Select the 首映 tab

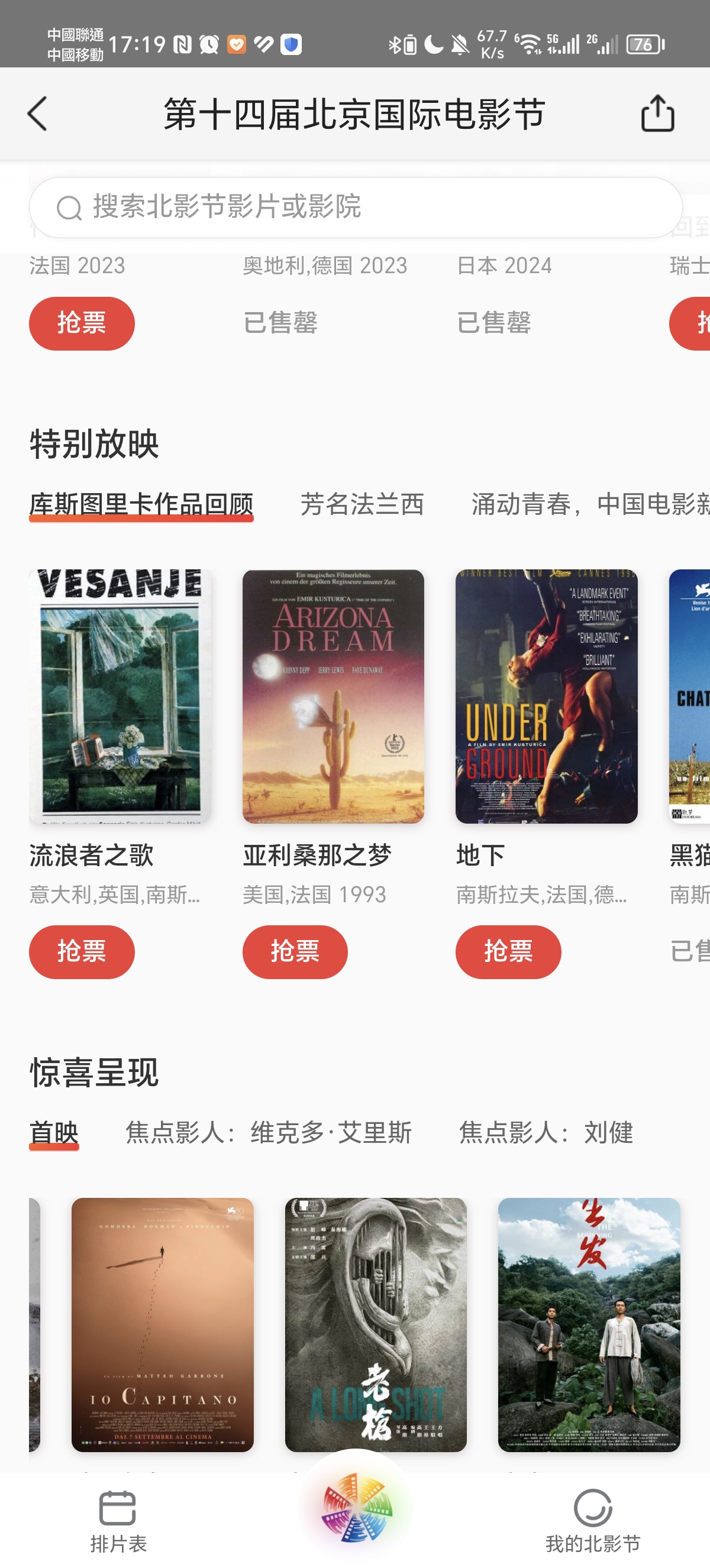[x=54, y=1133]
